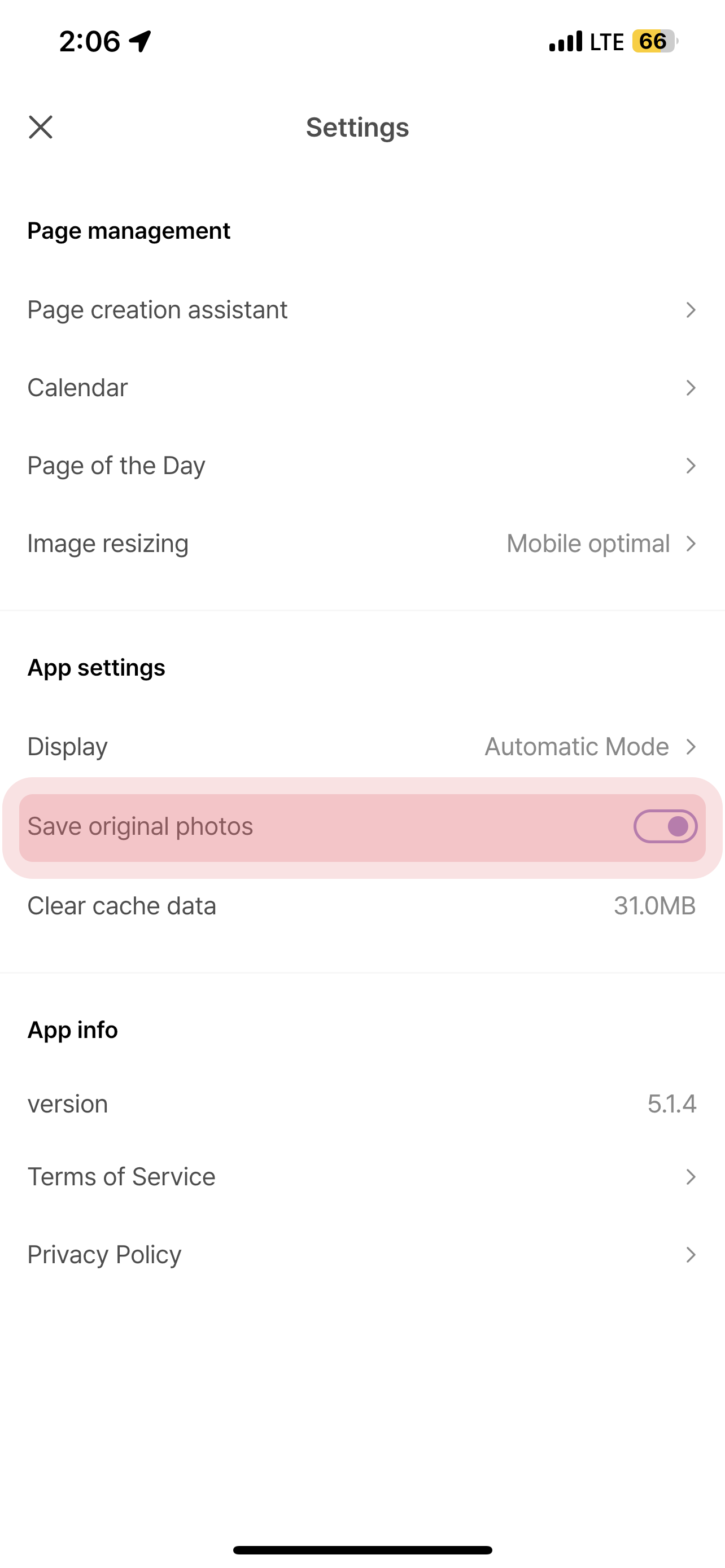Open Page creation assistant

[362, 310]
